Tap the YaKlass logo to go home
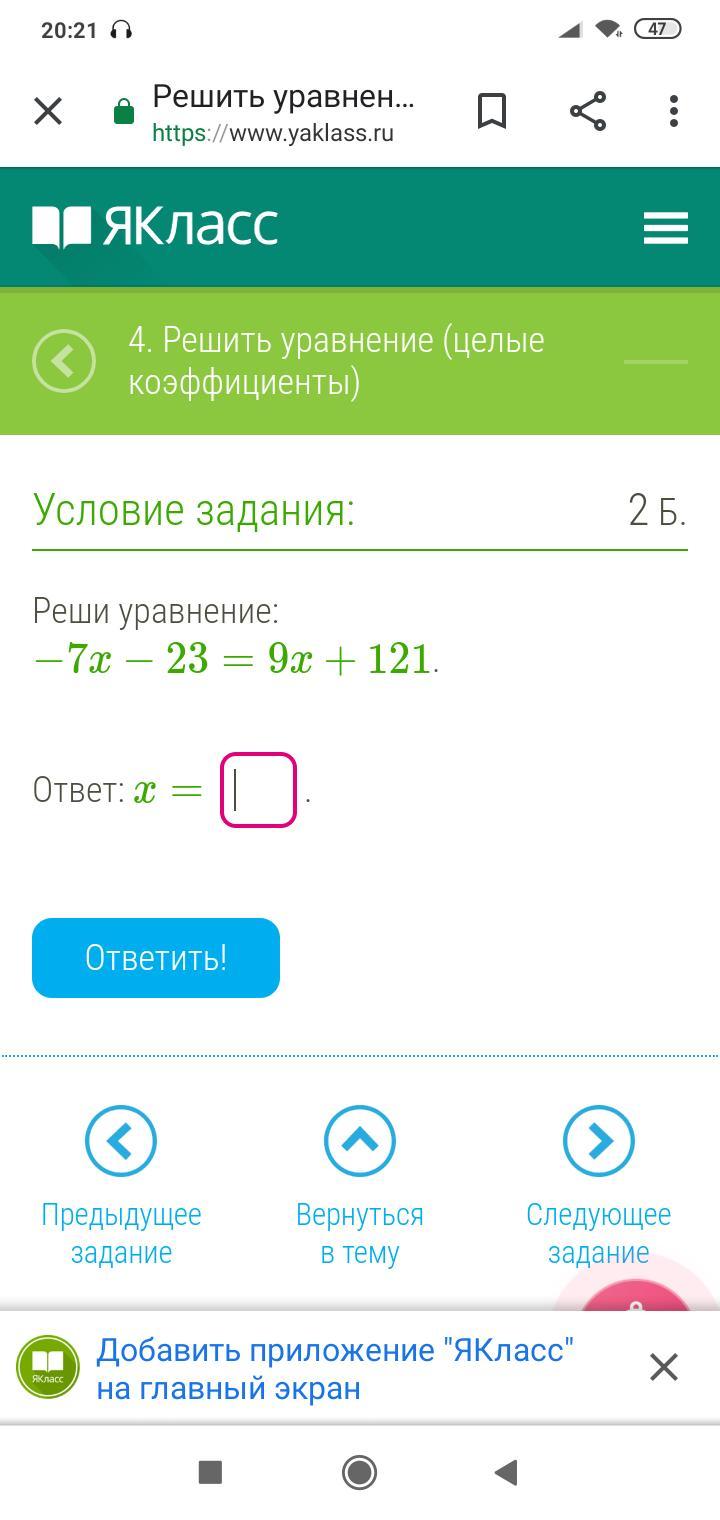 (x=155, y=226)
